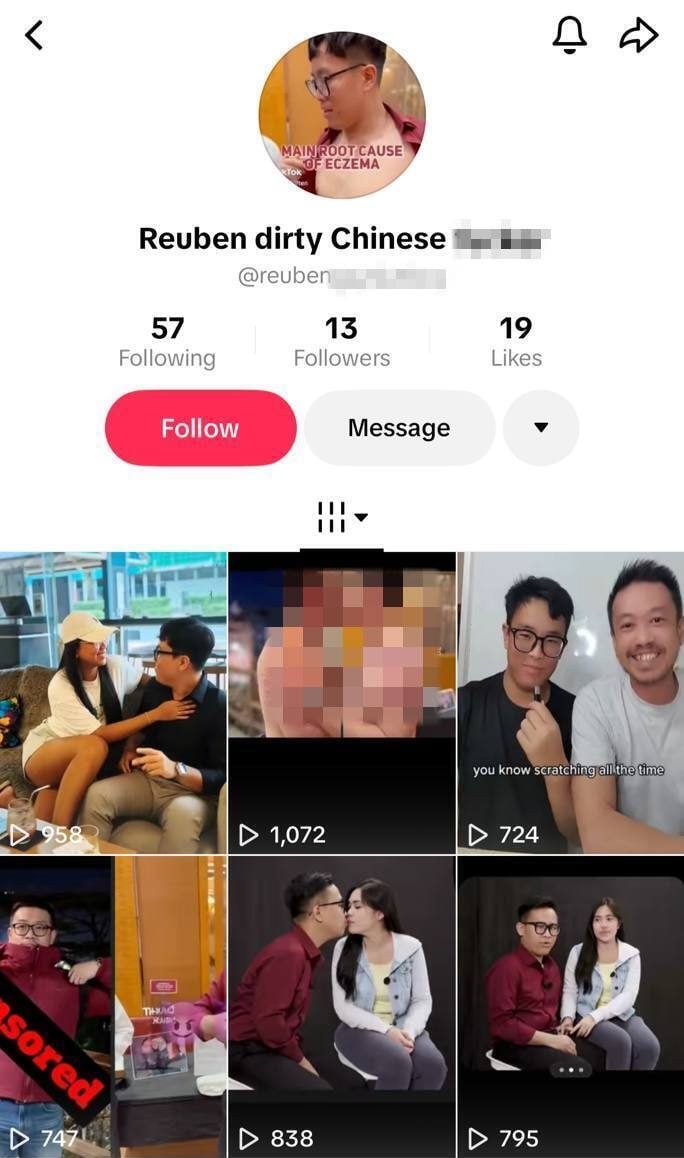Follow this account

[200, 428]
